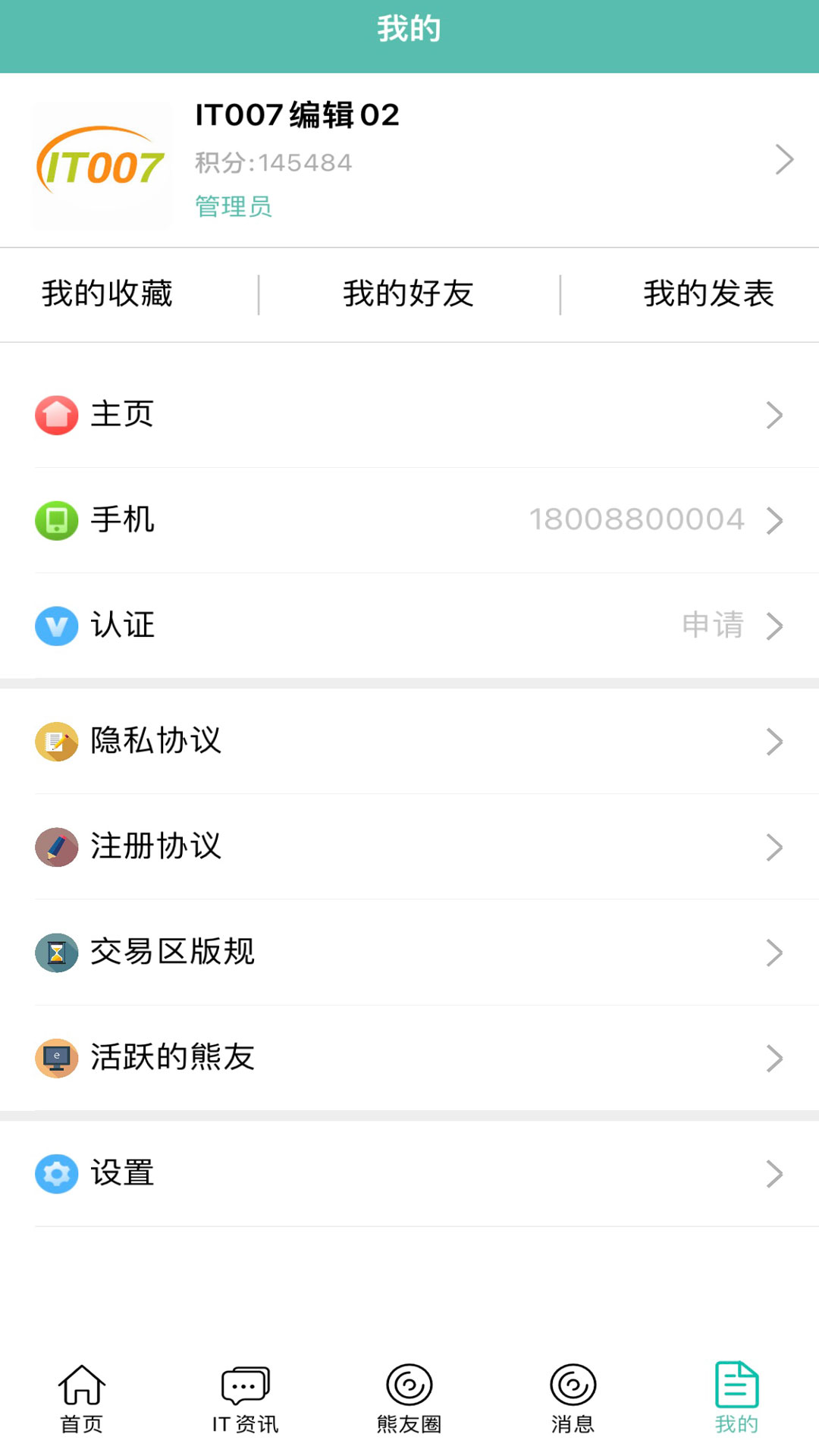The height and width of the screenshot is (1456, 819).
Task: Click the IT007 avatar image
Action: coord(102,162)
